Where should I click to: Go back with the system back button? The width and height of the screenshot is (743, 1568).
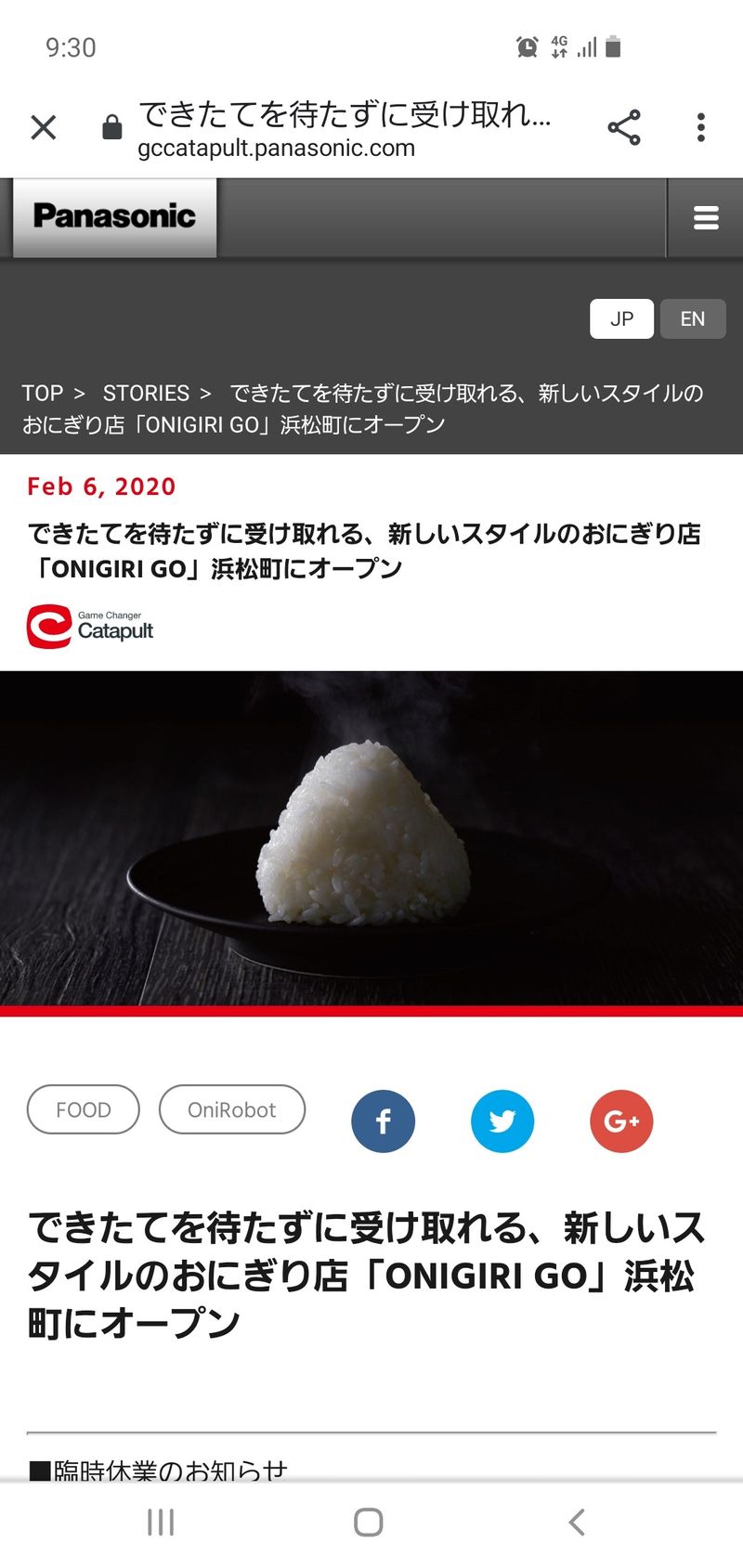coord(577,1523)
